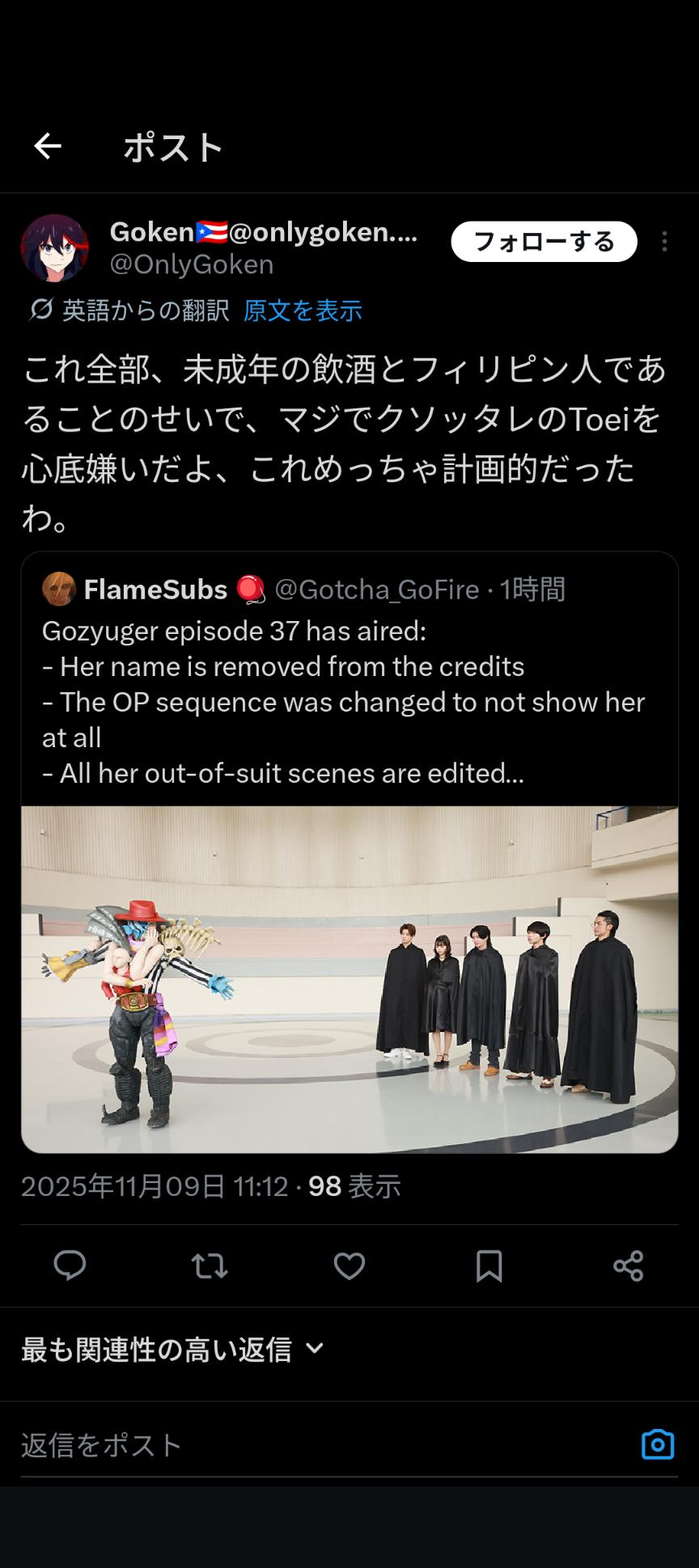
Task: Focus the 返信をポスト reply field
Action: pos(324,1445)
